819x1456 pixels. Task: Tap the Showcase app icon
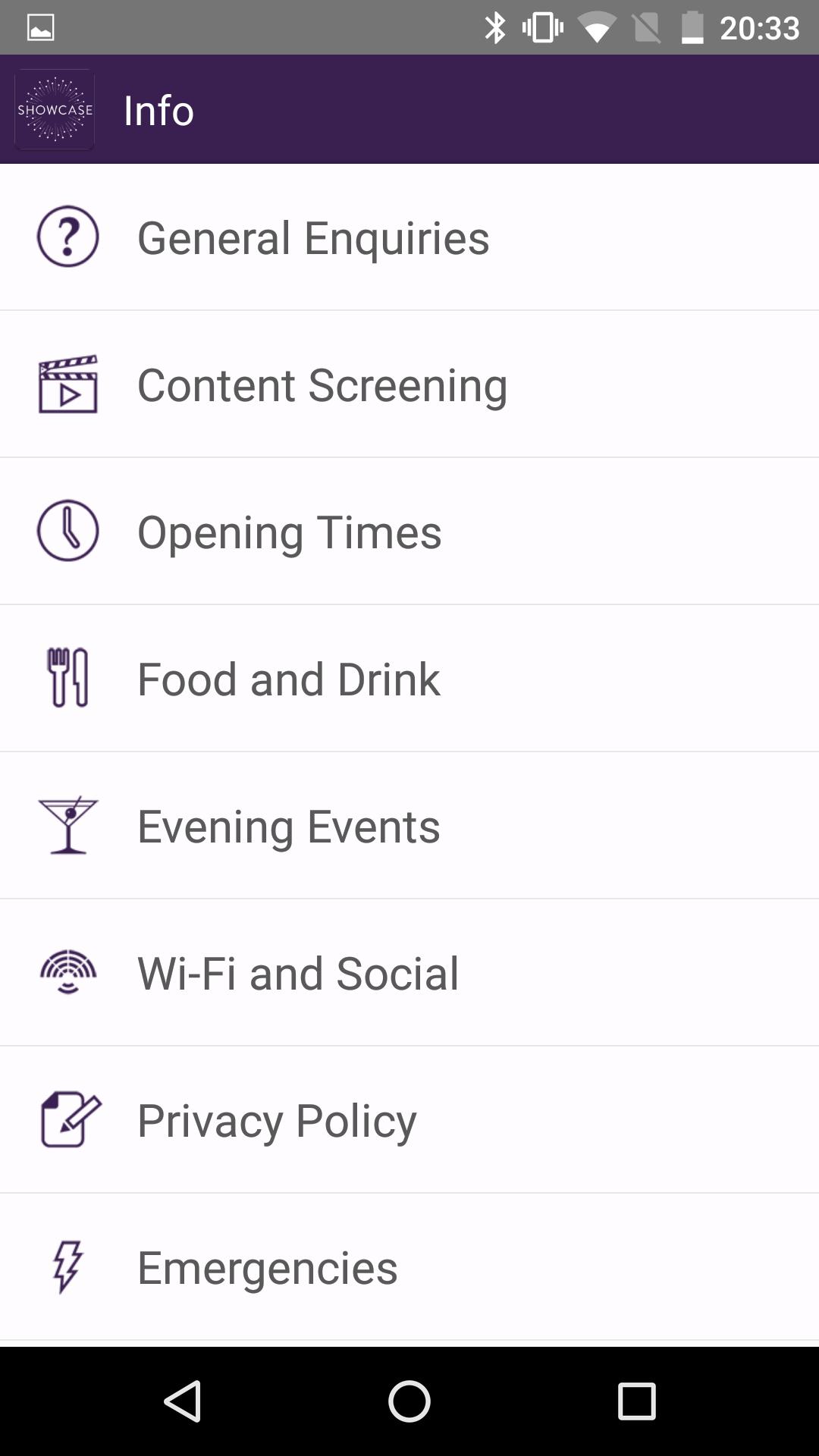[55, 109]
